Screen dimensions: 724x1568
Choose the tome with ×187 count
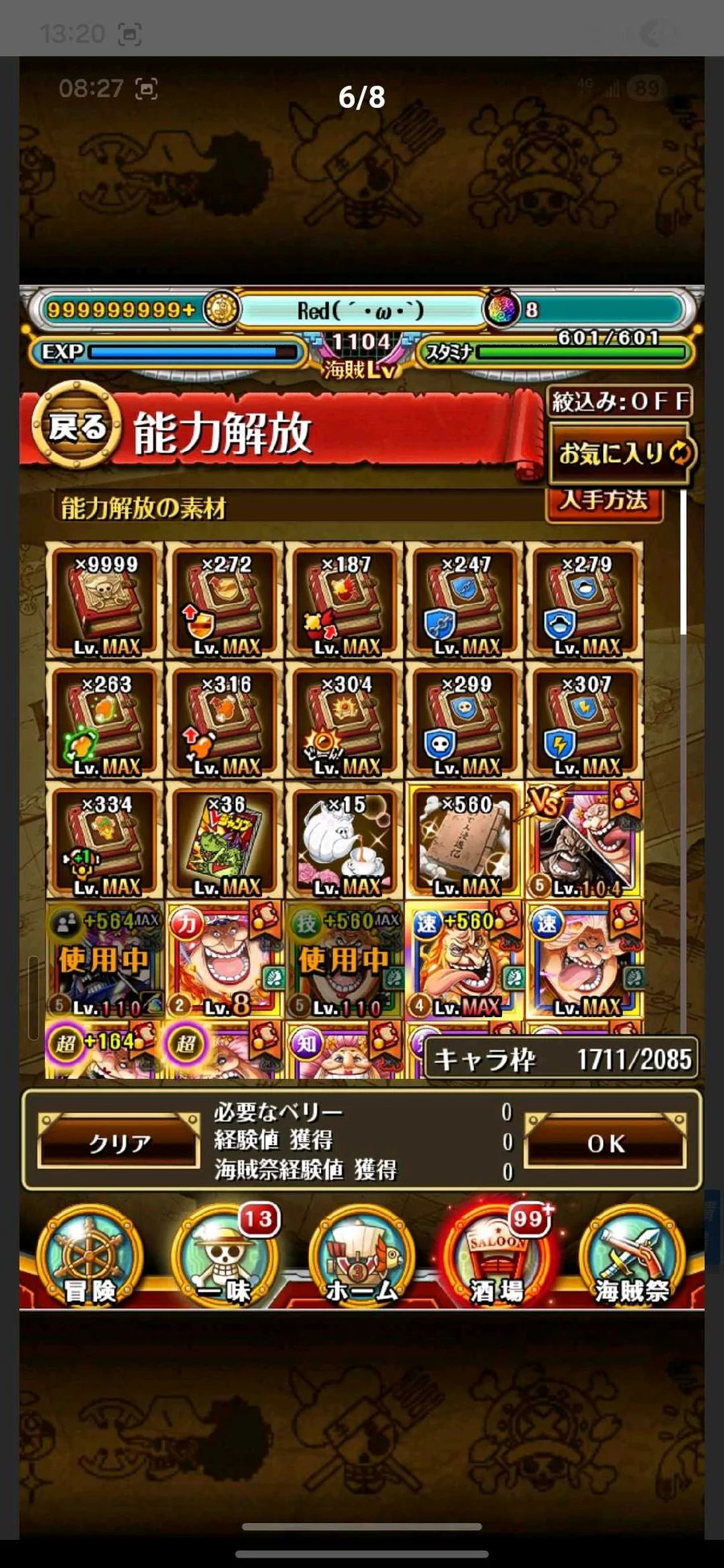coord(345,601)
